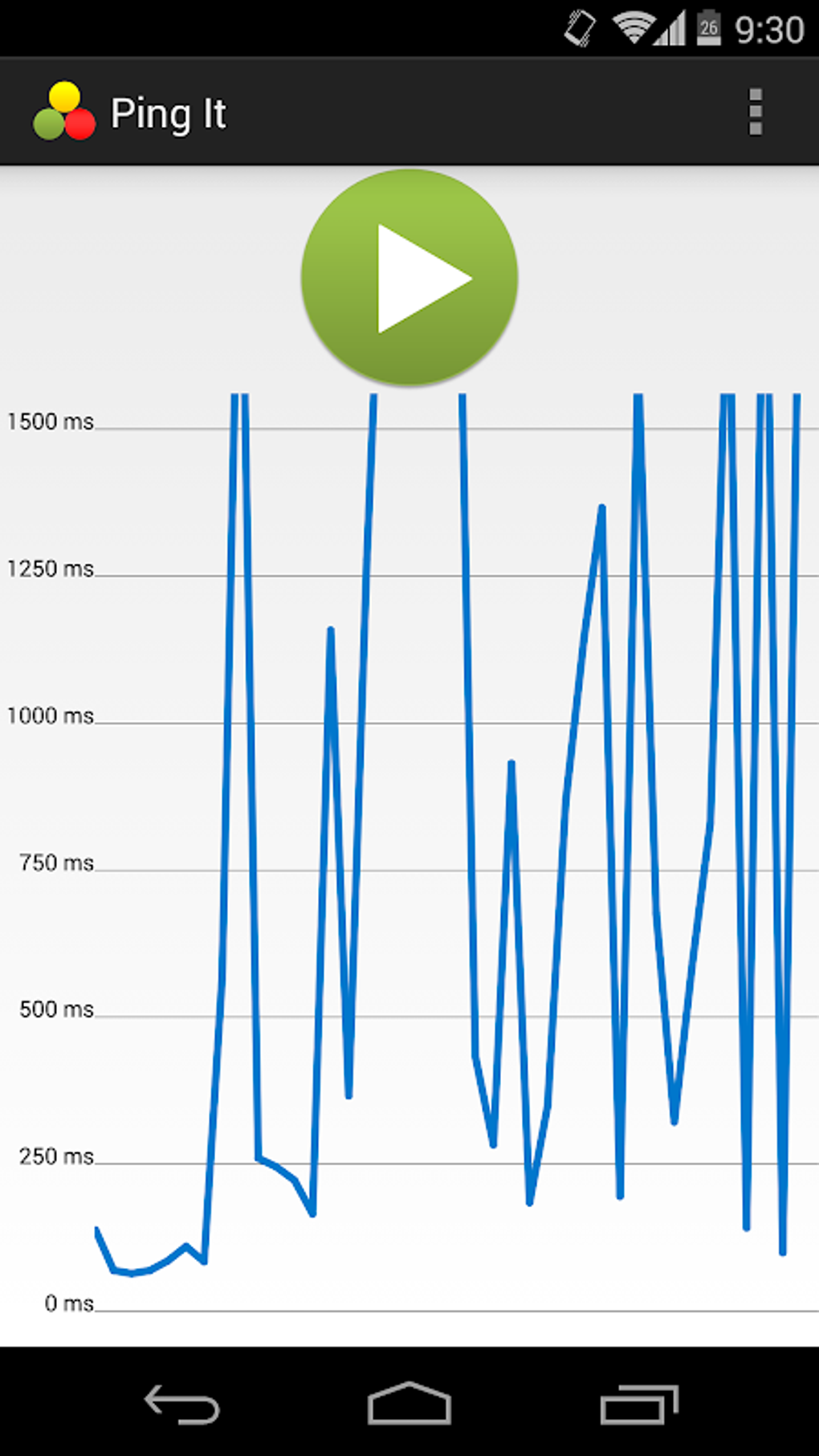
Task: Start pinging with the green play button
Action: pos(409,278)
